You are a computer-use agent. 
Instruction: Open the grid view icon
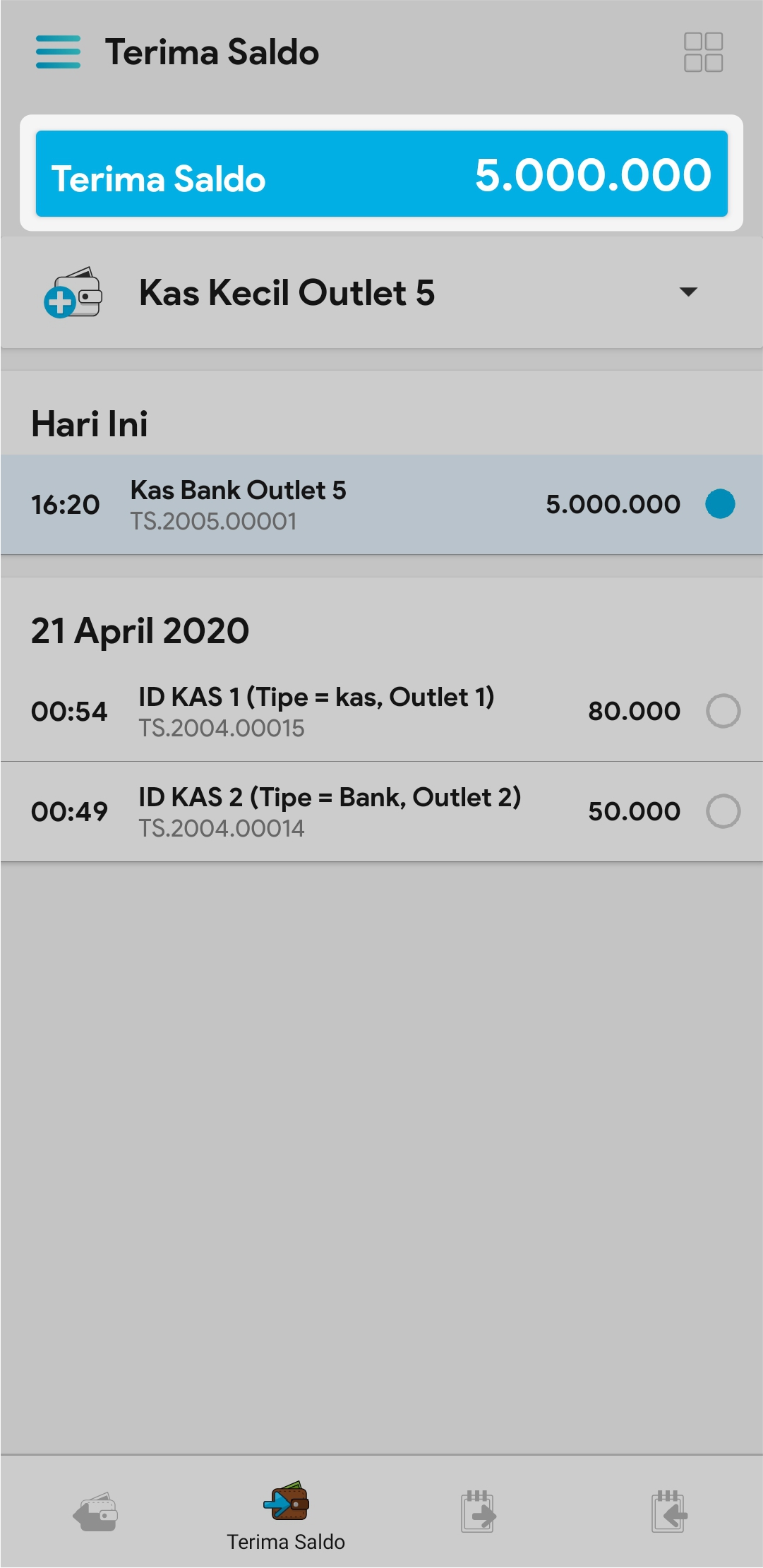coord(703,52)
